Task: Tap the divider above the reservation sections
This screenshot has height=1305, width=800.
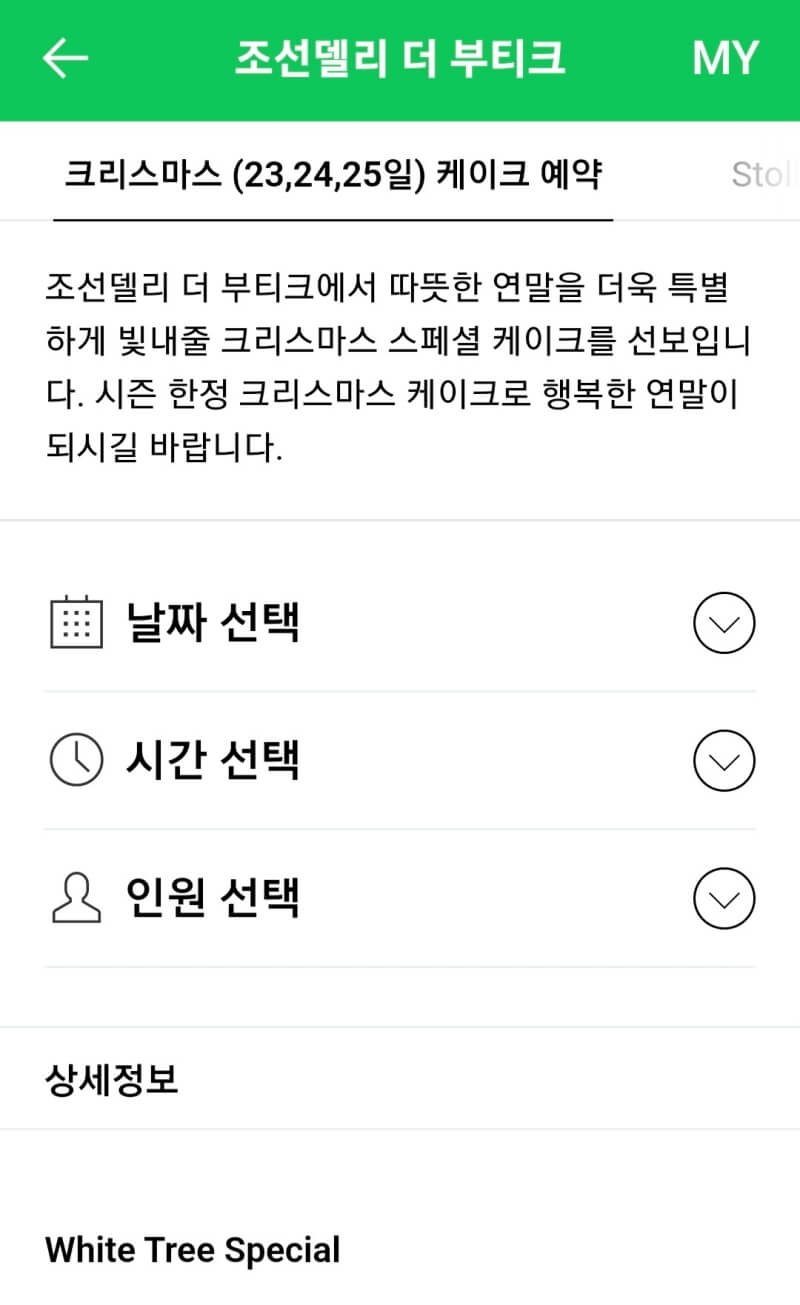Action: tap(400, 517)
